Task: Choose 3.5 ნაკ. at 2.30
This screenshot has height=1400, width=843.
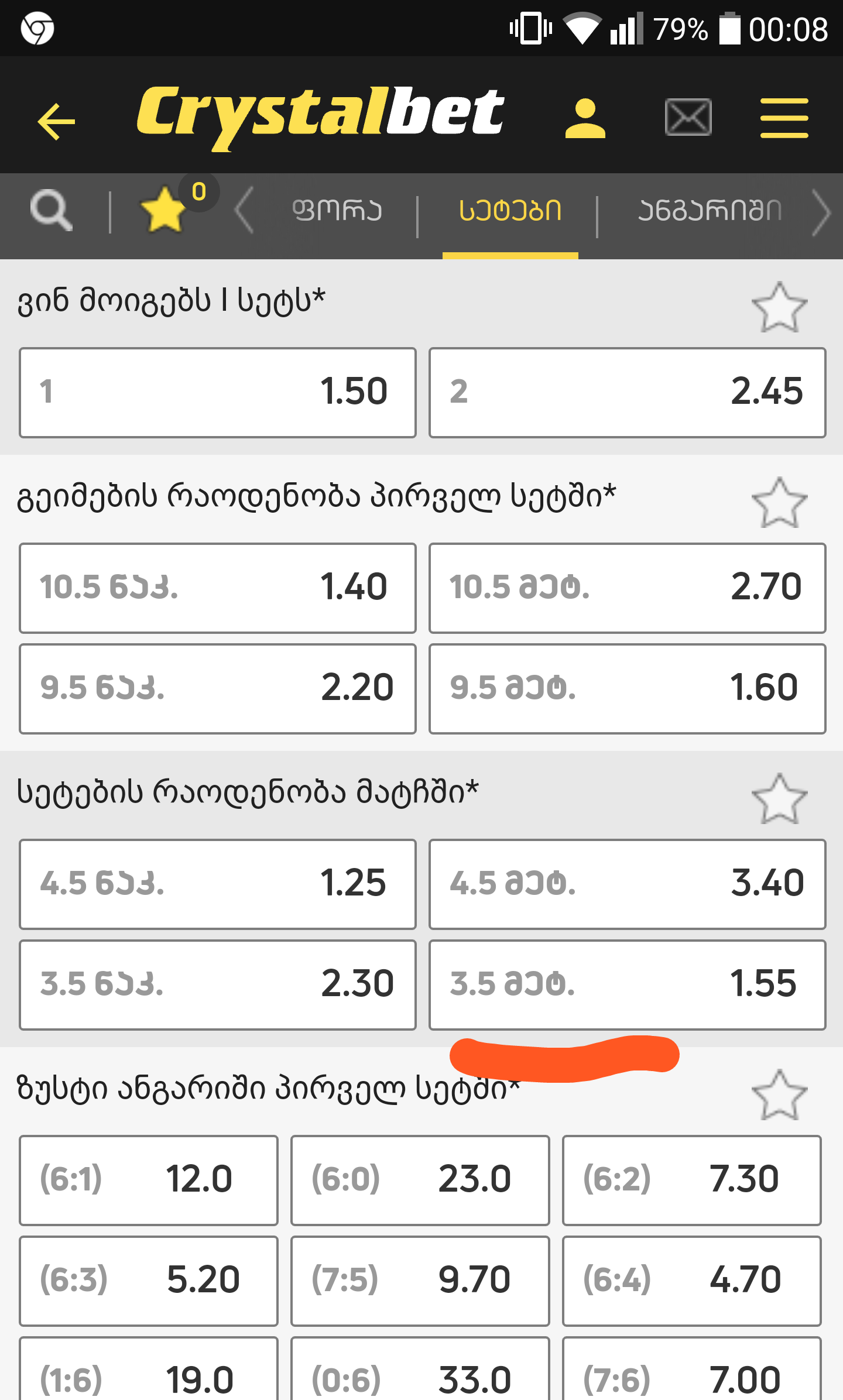Action: (218, 984)
